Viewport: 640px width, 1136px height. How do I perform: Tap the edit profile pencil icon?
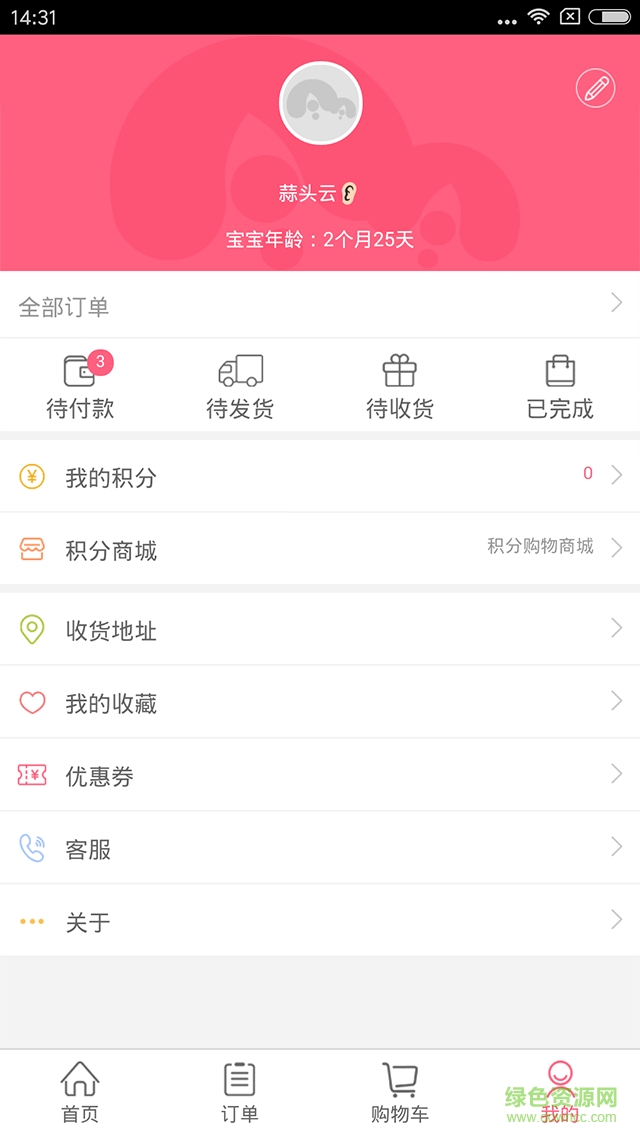pos(595,88)
